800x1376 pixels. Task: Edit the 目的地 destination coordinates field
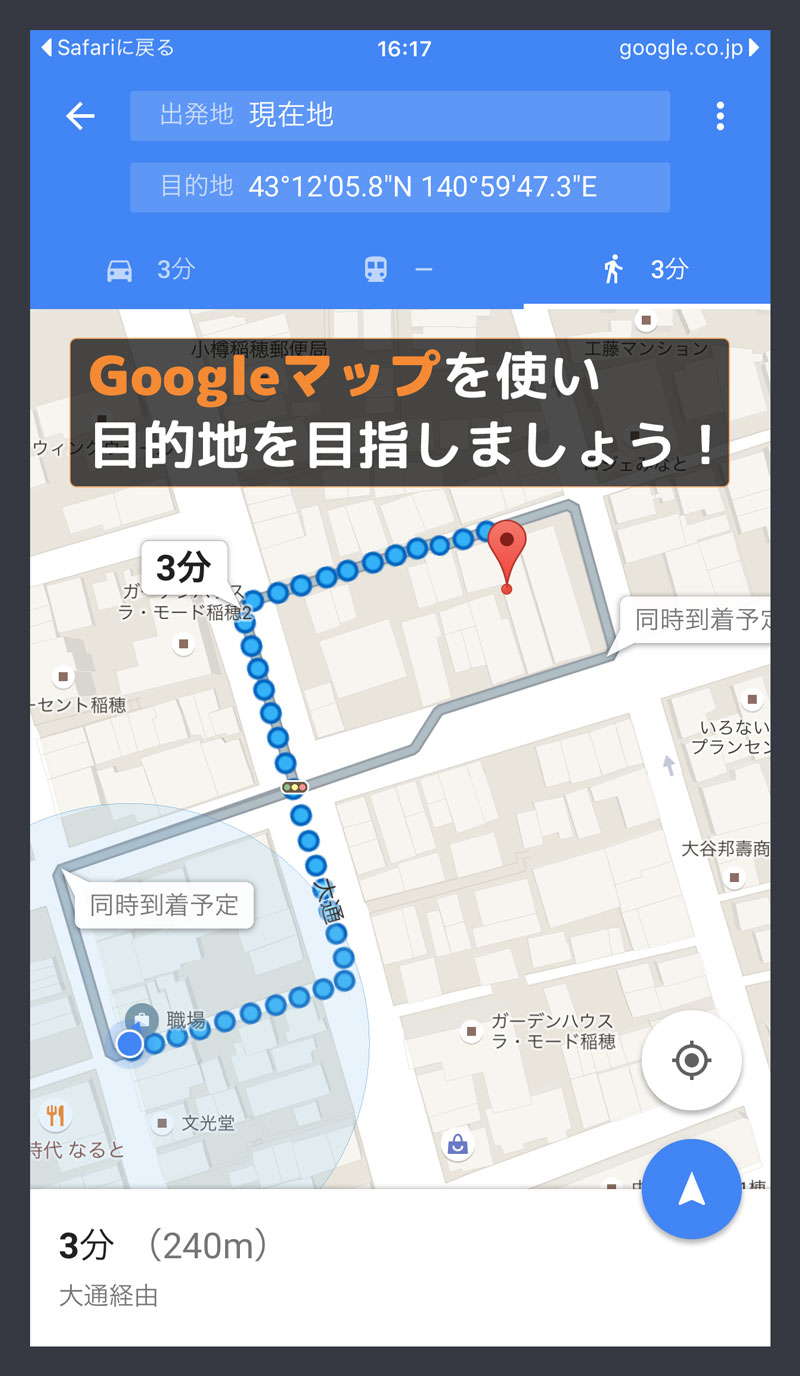tap(400, 187)
